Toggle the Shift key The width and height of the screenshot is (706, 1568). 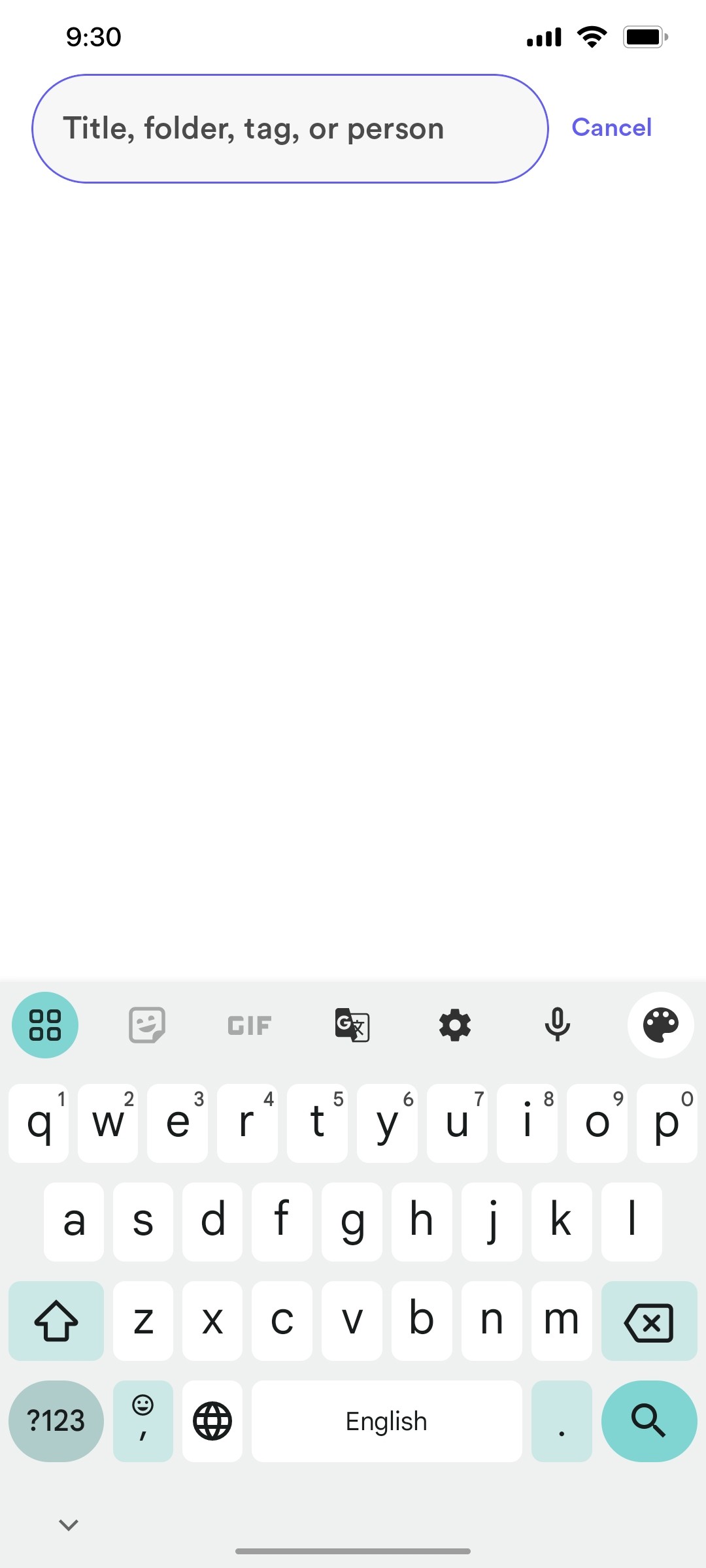click(56, 1321)
